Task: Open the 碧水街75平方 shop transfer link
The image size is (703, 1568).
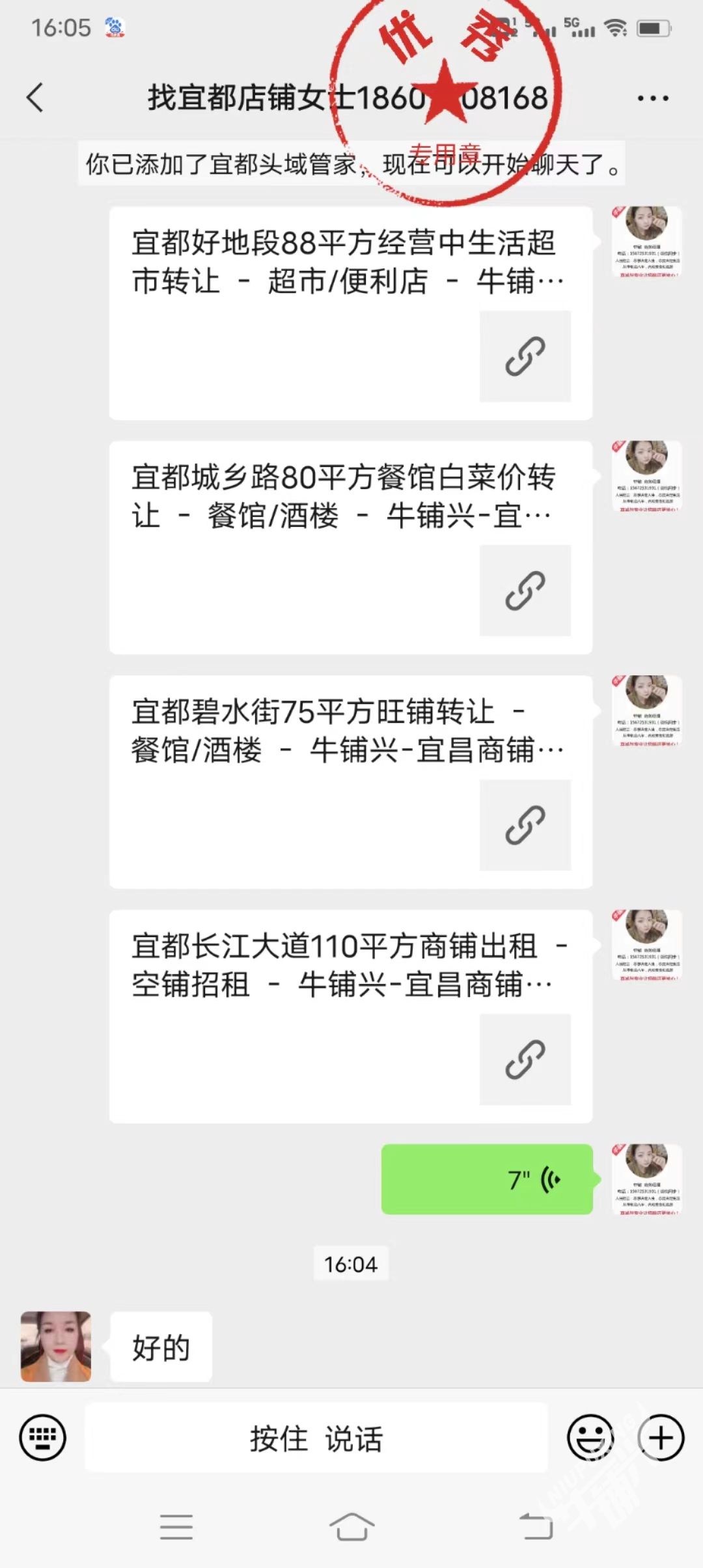Action: click(350, 782)
